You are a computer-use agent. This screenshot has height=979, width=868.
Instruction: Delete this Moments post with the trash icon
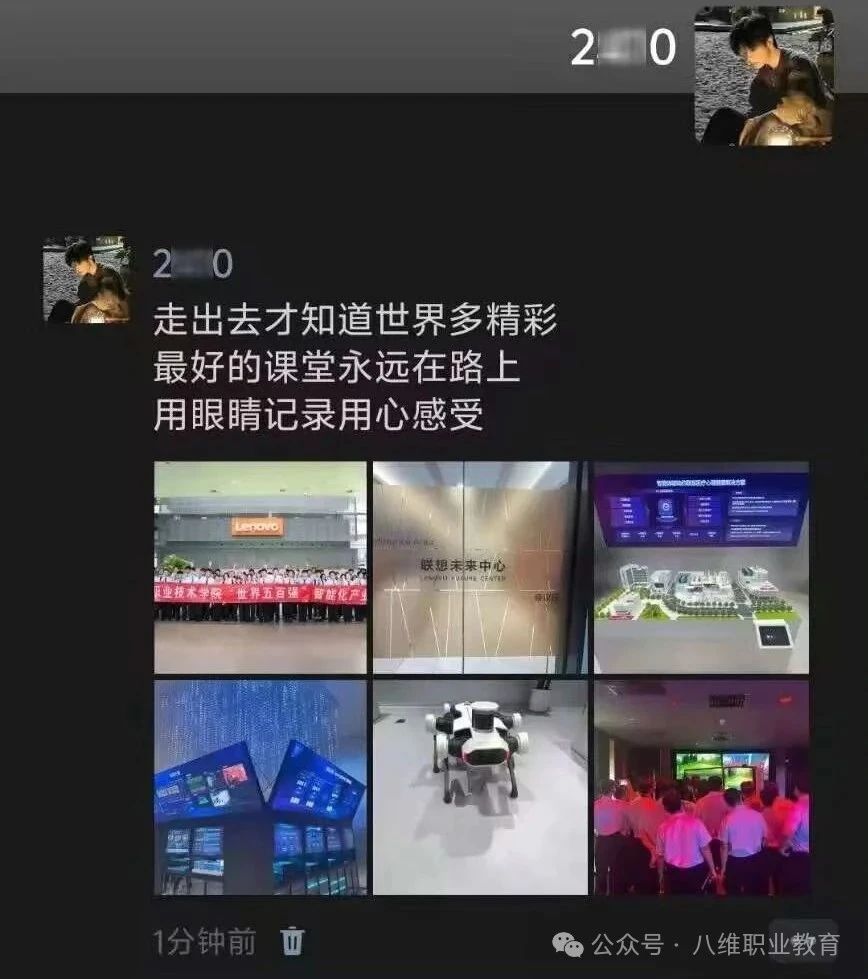292,941
